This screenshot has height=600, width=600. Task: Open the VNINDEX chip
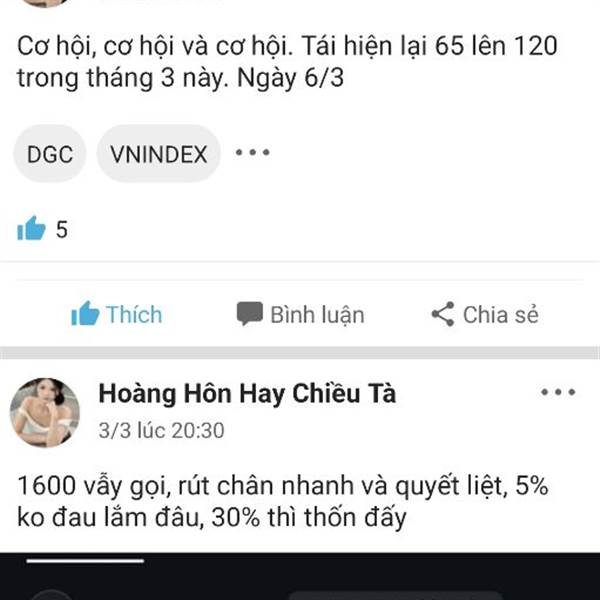[158, 153]
